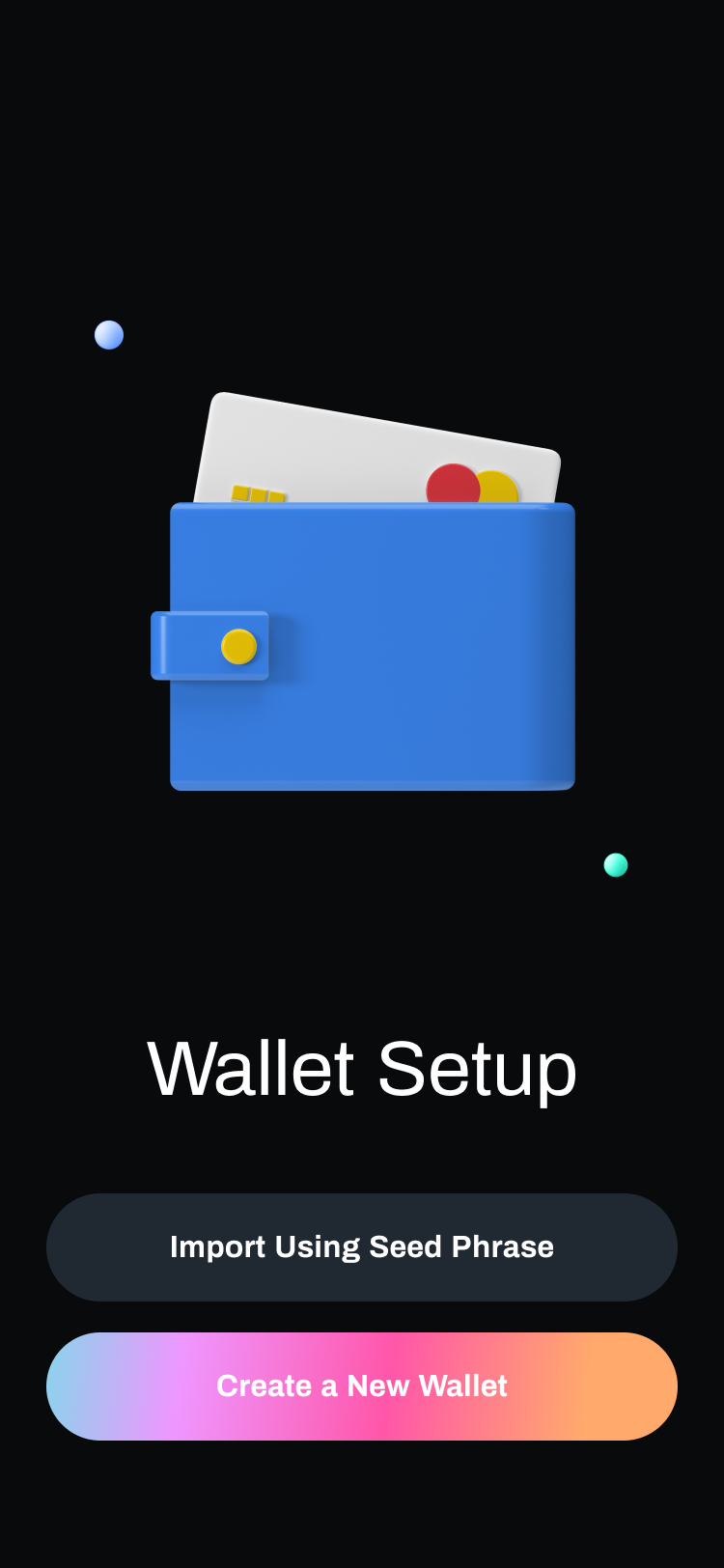The width and height of the screenshot is (724, 1568).
Task: Tap Import Using Seed Phrase button
Action: [362, 1246]
